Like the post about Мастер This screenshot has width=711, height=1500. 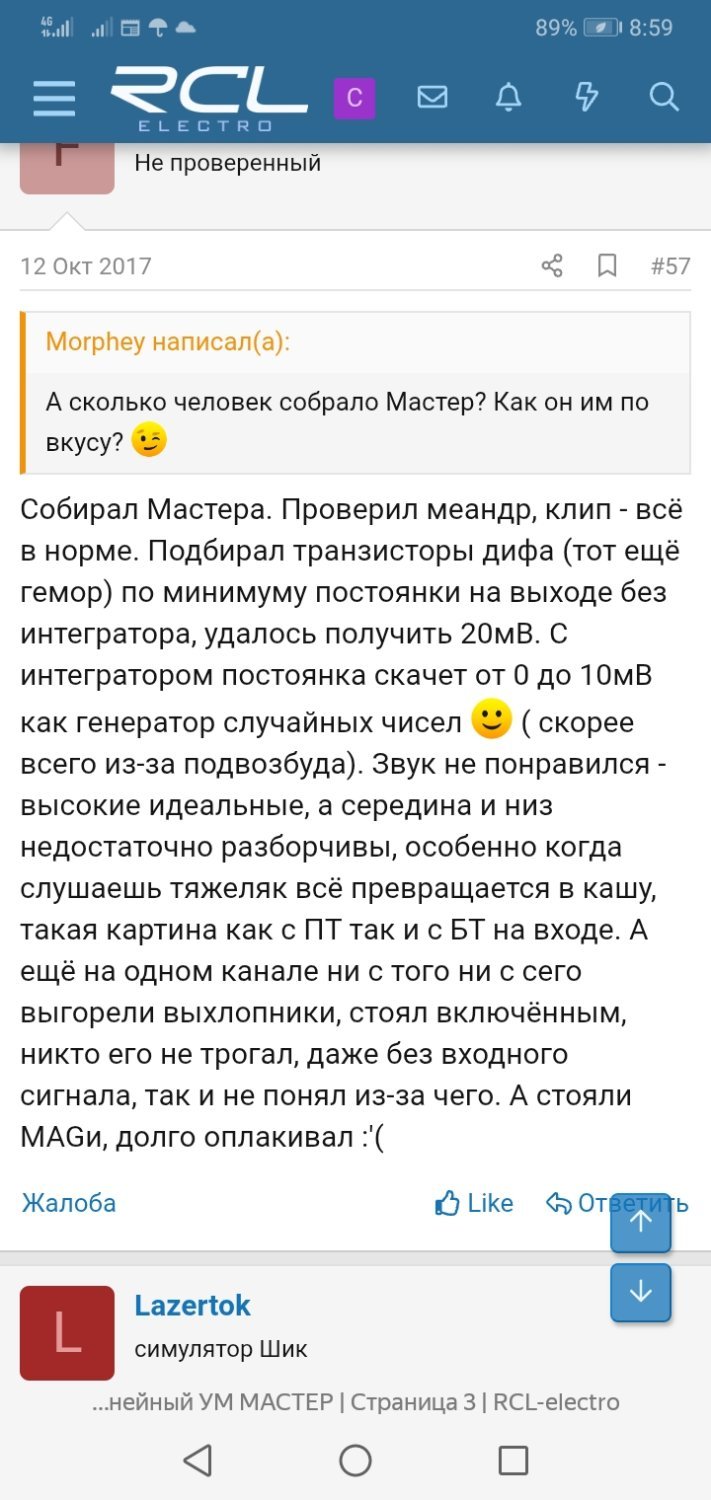coord(475,1203)
